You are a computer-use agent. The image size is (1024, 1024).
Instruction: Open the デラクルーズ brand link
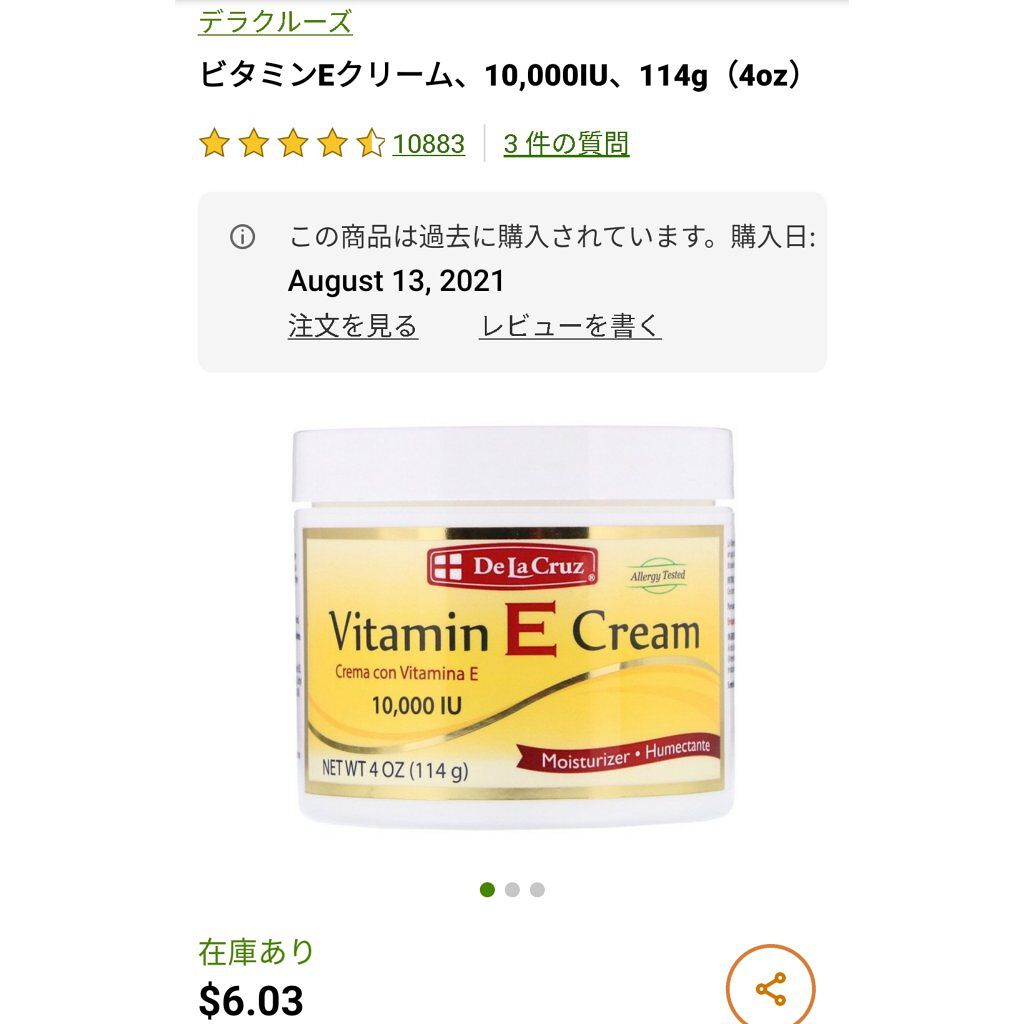click(275, 21)
